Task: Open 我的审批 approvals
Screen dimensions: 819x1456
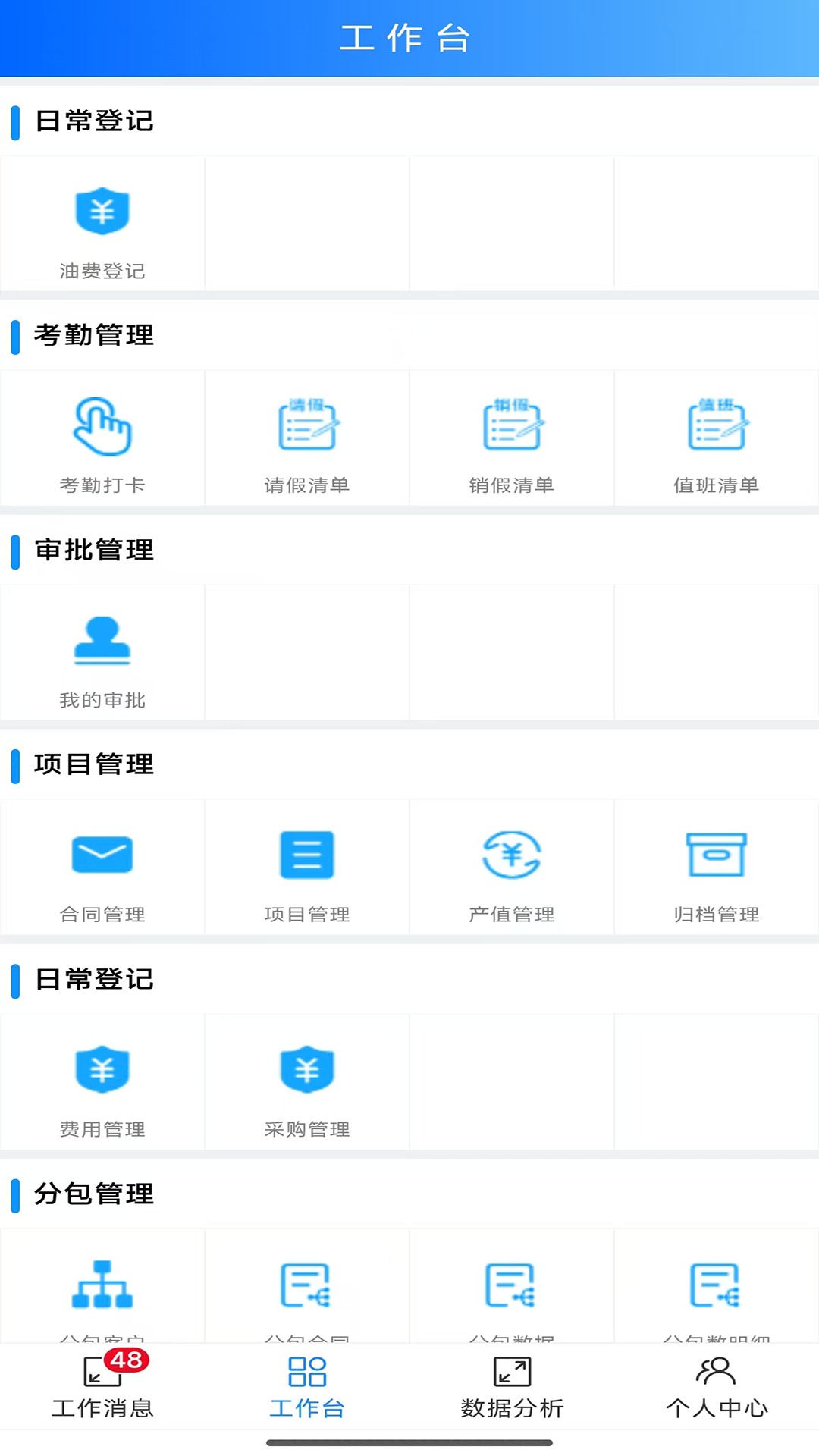Action: click(102, 656)
